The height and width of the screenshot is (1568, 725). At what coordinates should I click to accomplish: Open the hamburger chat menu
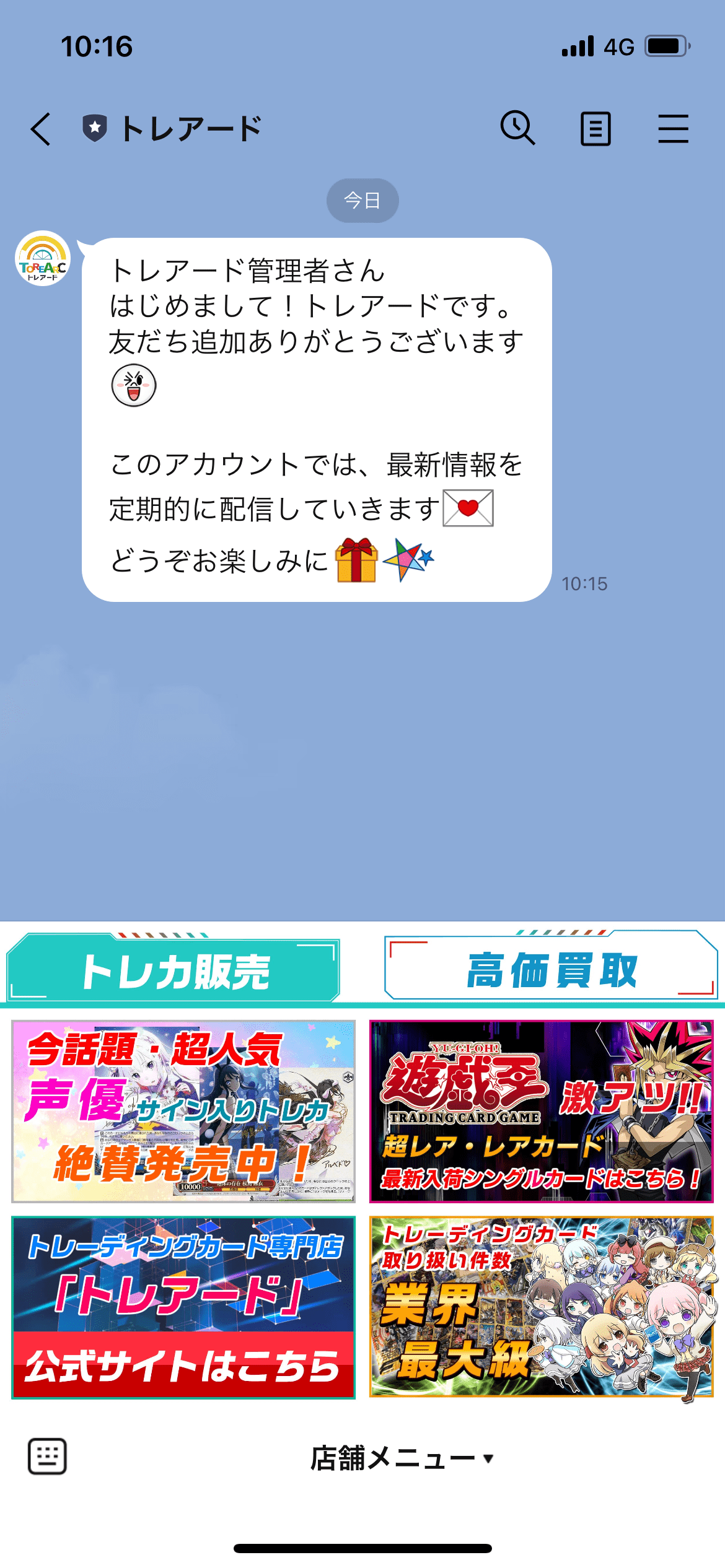[x=673, y=129]
